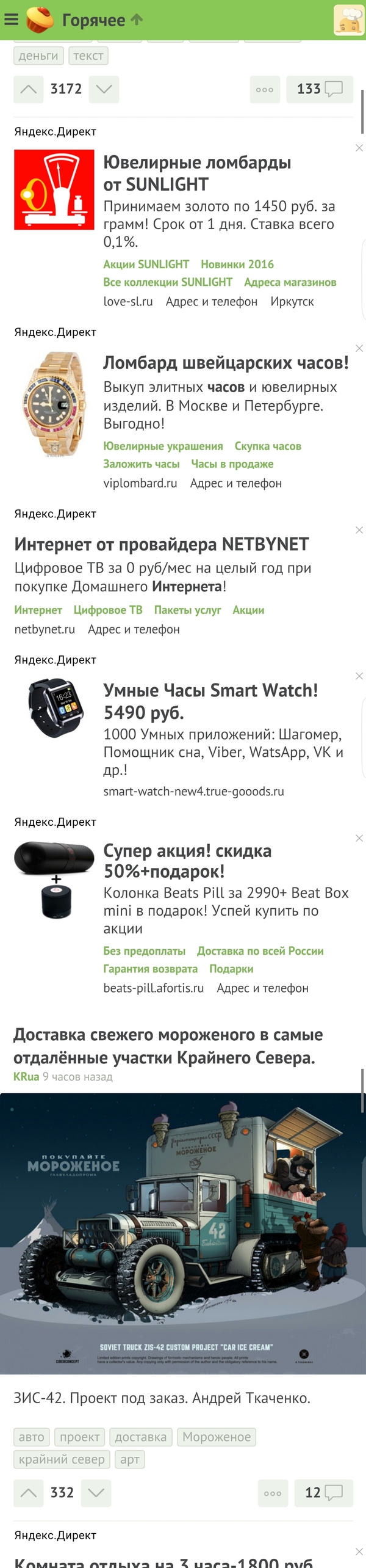Open the profile avatar icon in header
This screenshot has width=366, height=1568.
pyautogui.click(x=348, y=20)
